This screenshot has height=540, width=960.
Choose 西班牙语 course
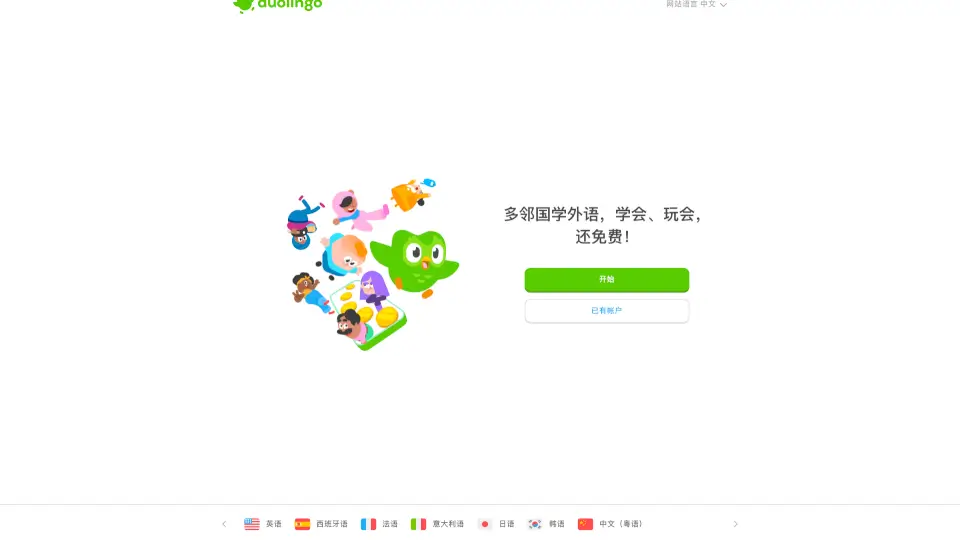[x=321, y=524]
